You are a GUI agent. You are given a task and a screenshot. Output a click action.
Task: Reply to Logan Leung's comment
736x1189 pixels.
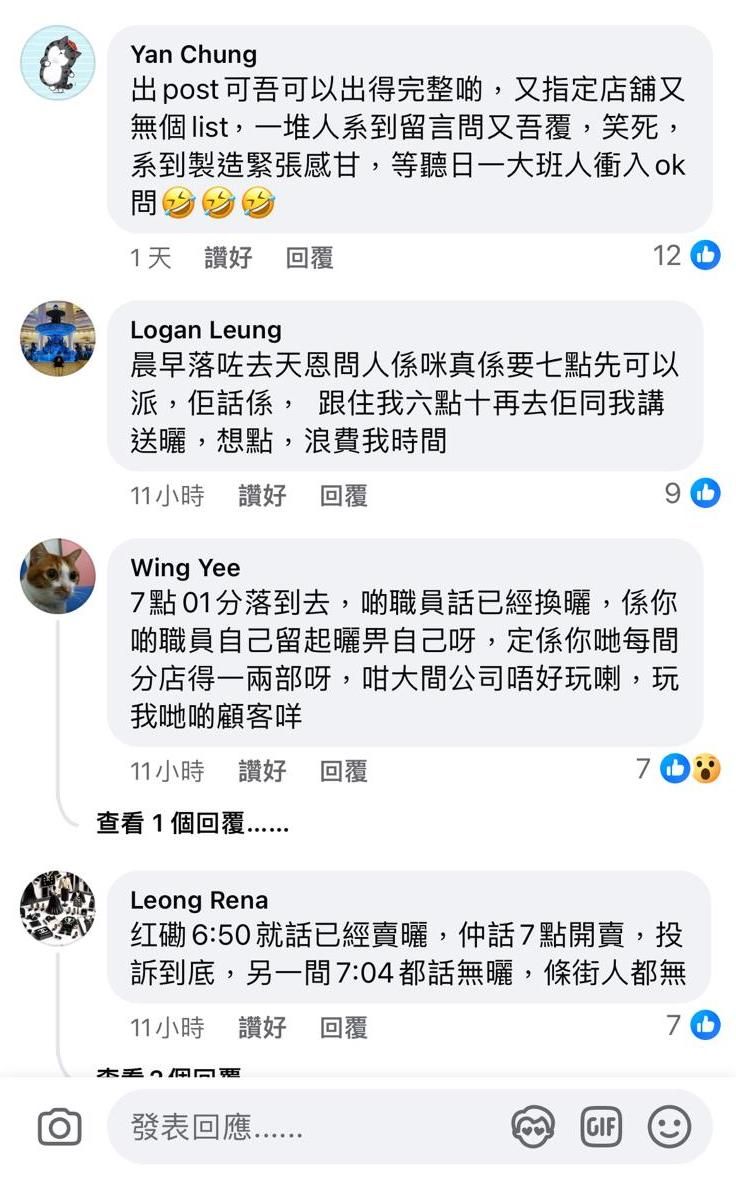(343, 495)
